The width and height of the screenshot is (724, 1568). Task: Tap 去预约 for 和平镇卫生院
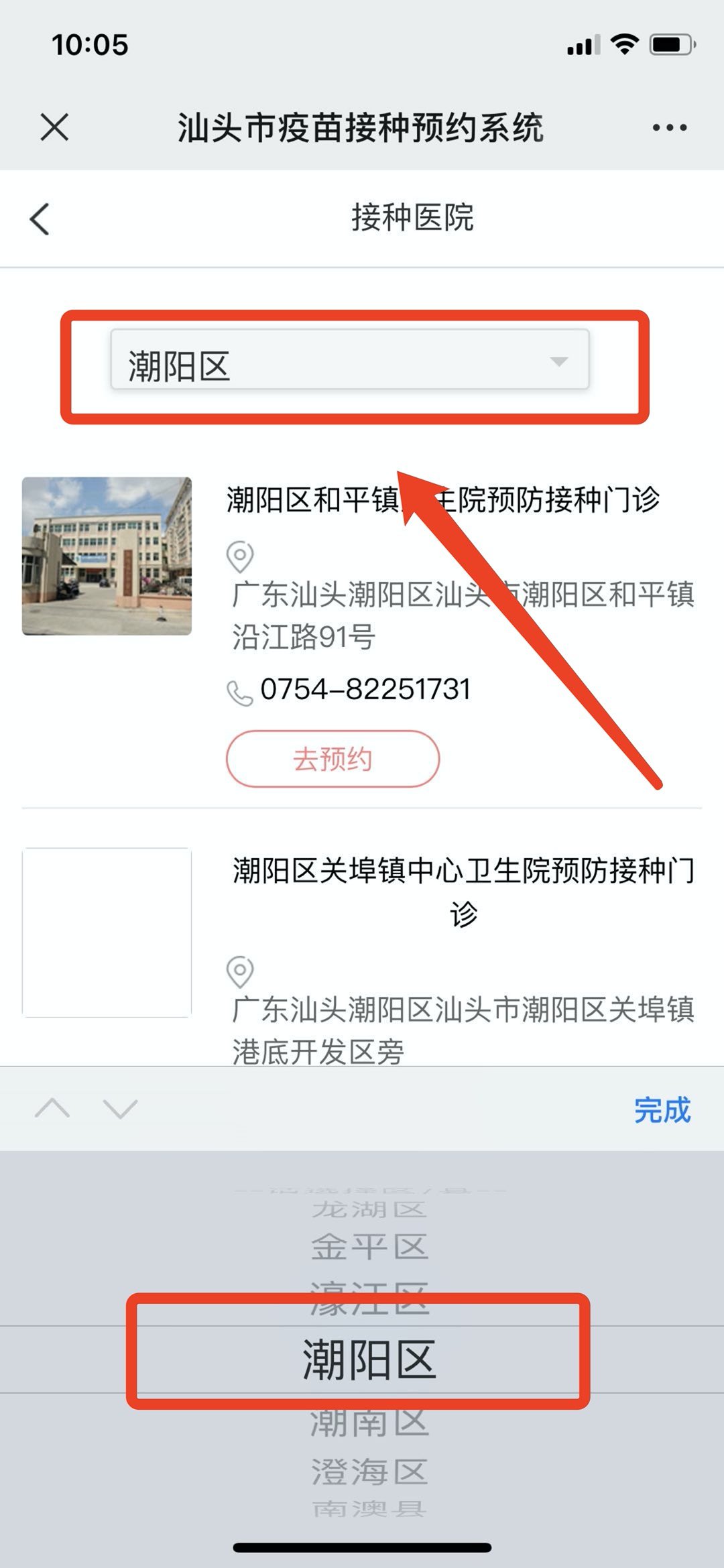333,759
